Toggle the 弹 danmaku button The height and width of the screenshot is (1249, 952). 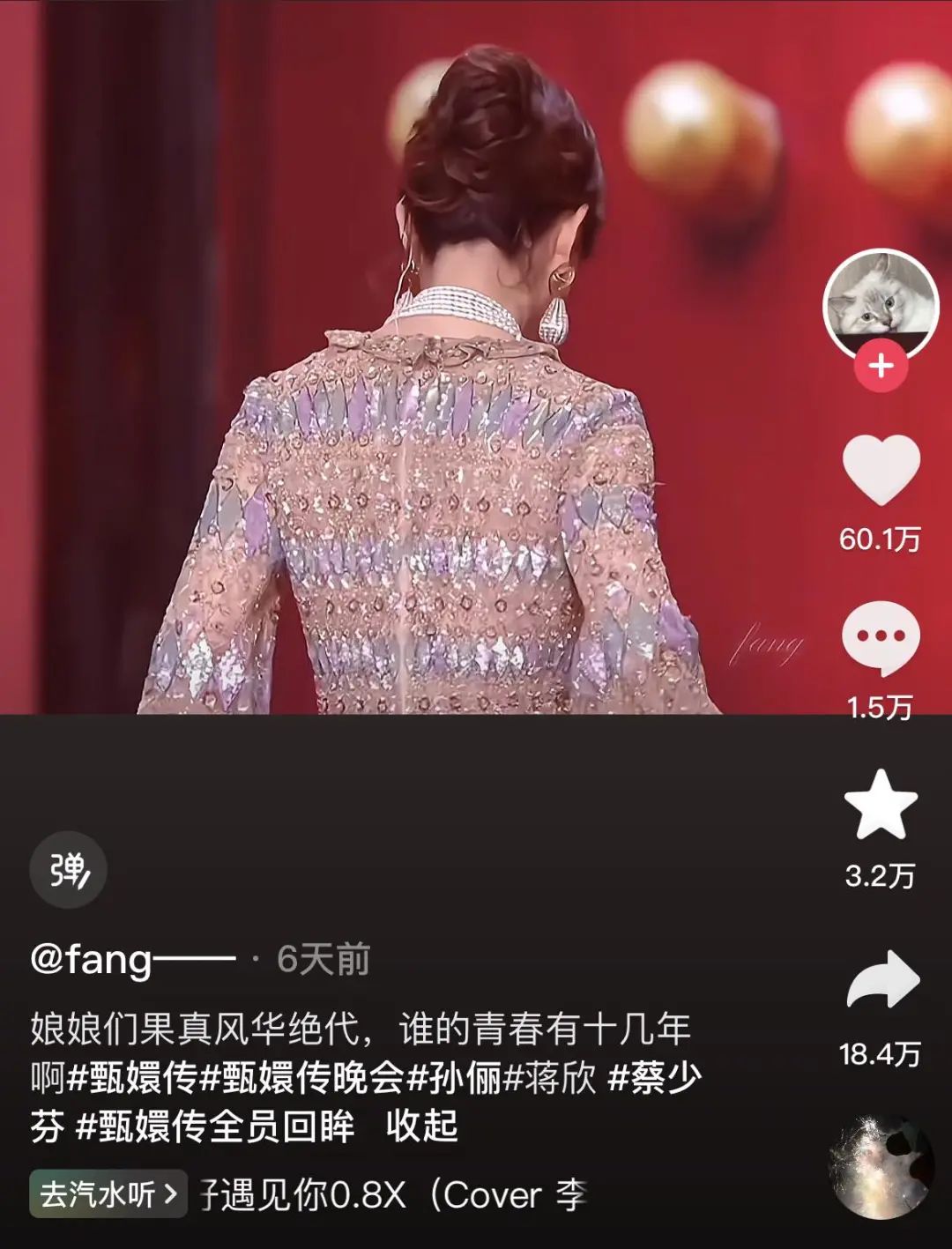point(68,871)
